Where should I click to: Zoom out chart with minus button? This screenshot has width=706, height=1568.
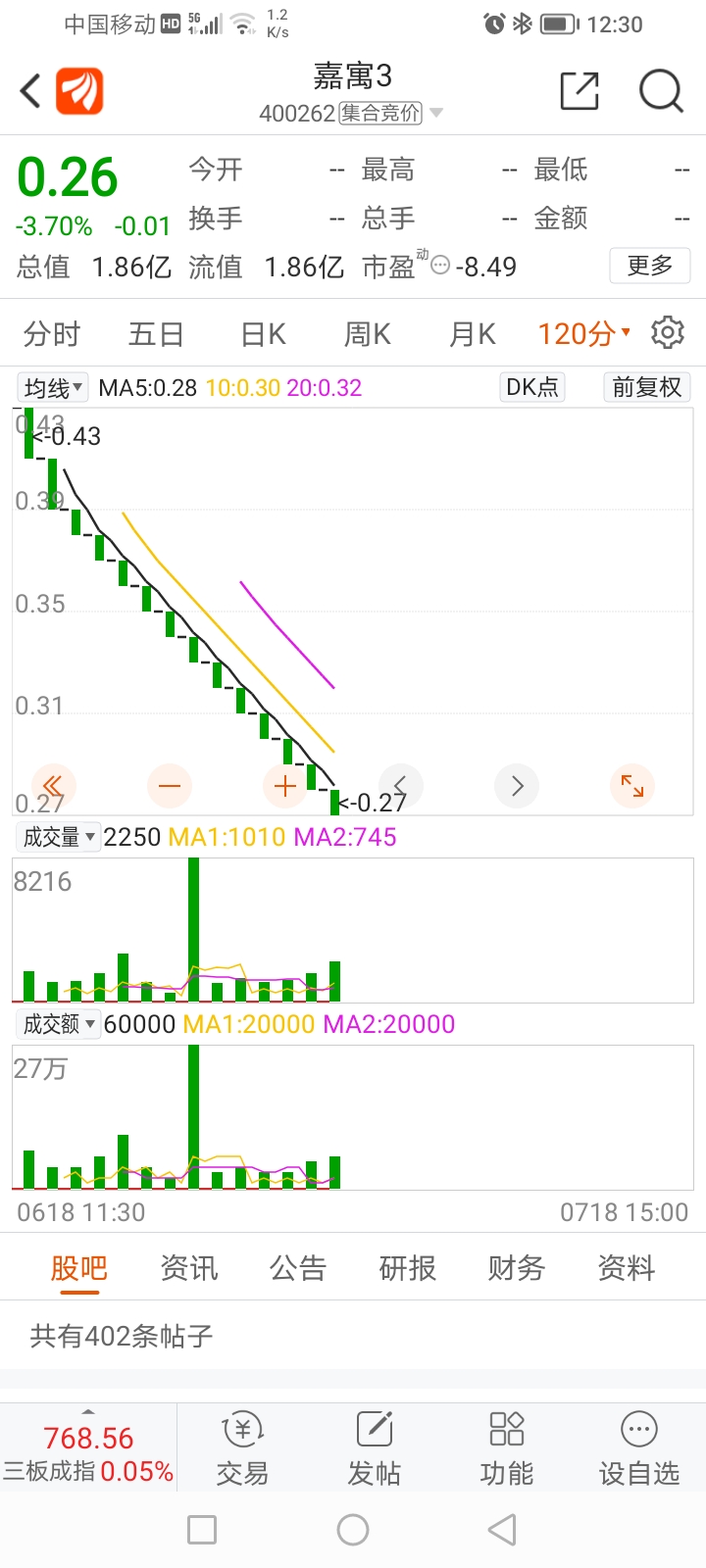[x=170, y=786]
